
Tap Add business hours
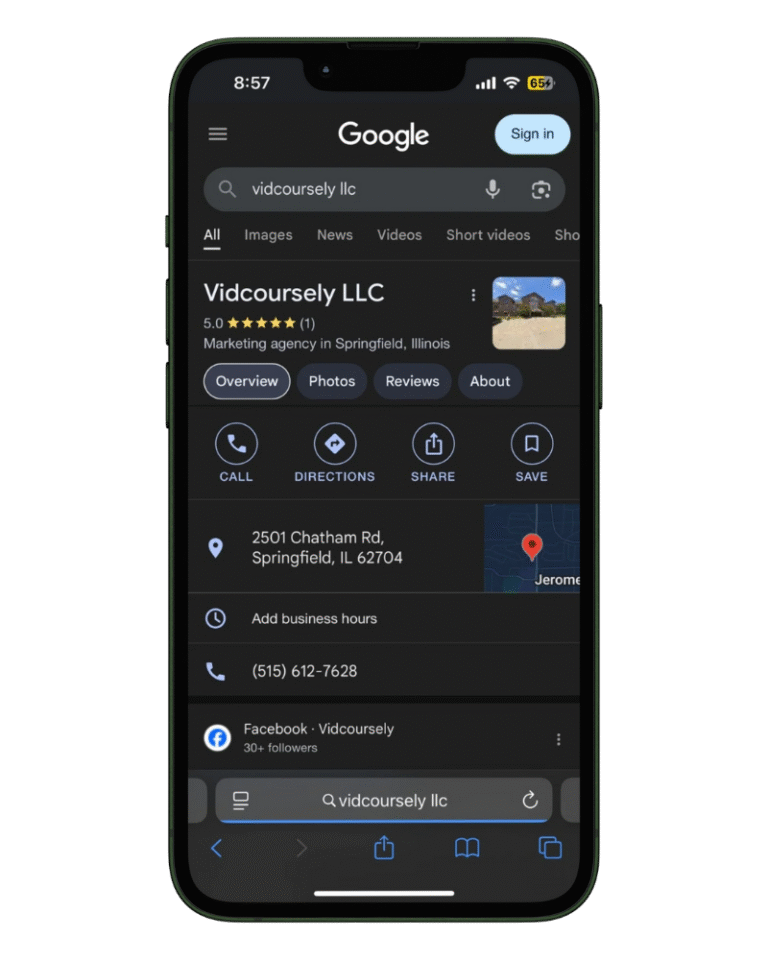[x=314, y=618]
